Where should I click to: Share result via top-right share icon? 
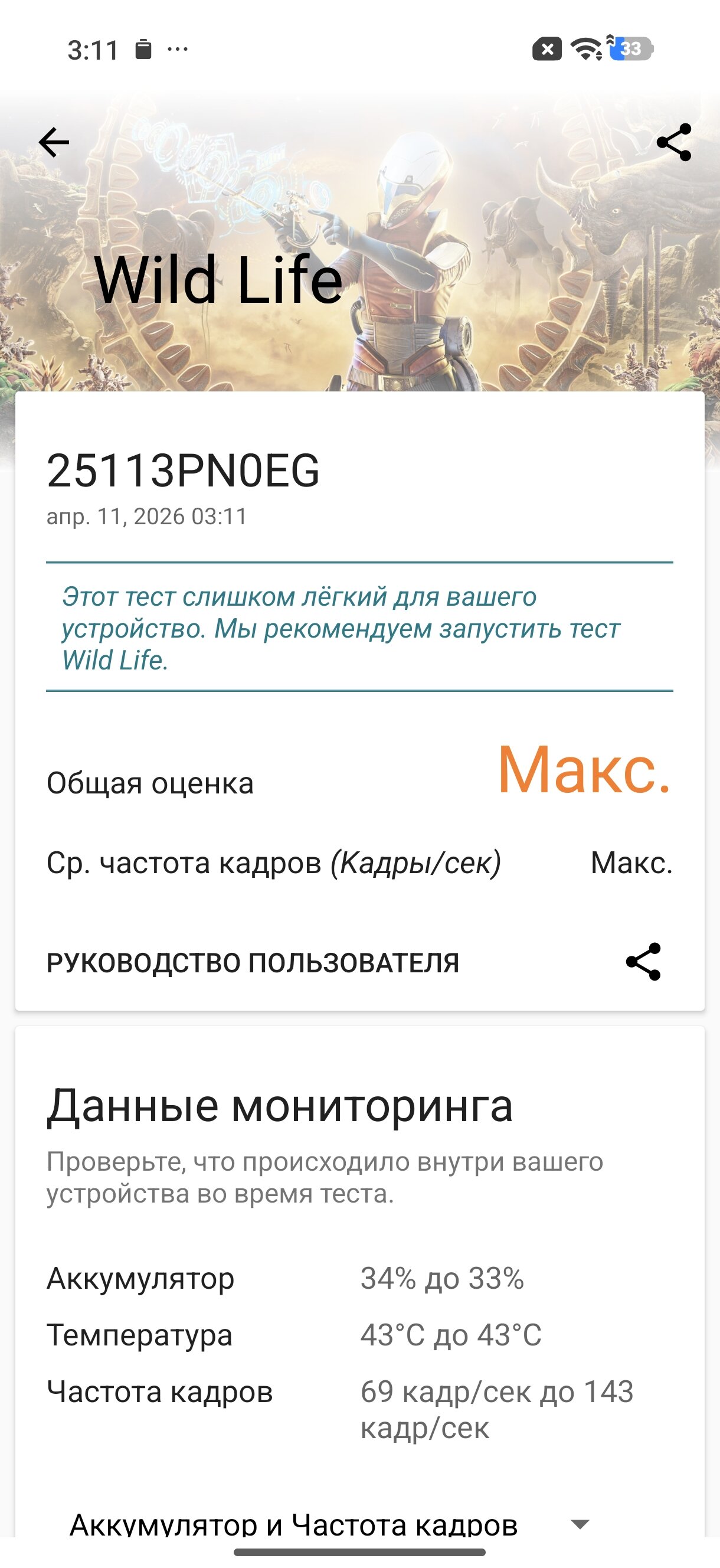click(674, 142)
